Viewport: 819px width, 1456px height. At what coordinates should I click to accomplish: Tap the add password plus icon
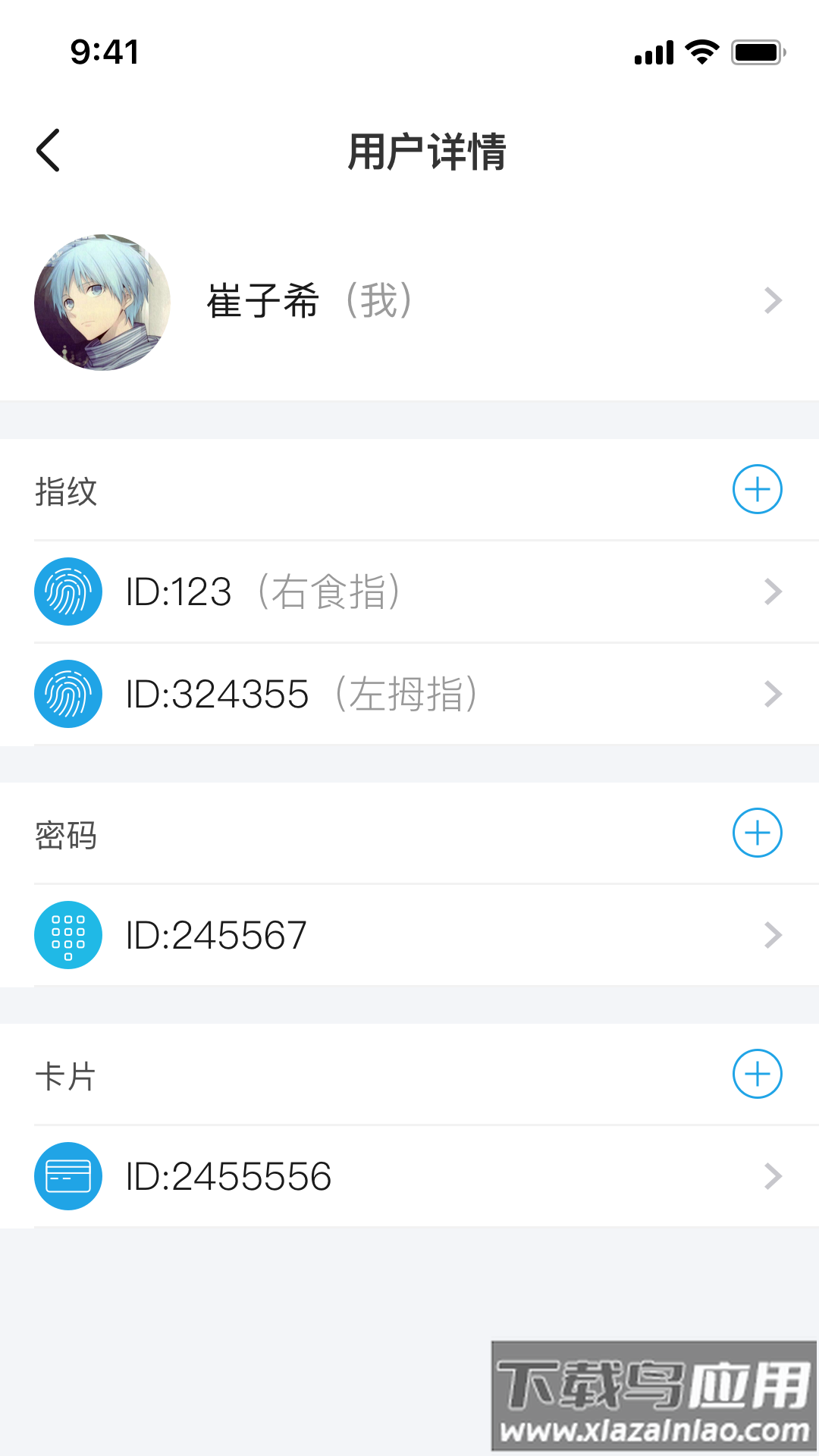click(757, 832)
